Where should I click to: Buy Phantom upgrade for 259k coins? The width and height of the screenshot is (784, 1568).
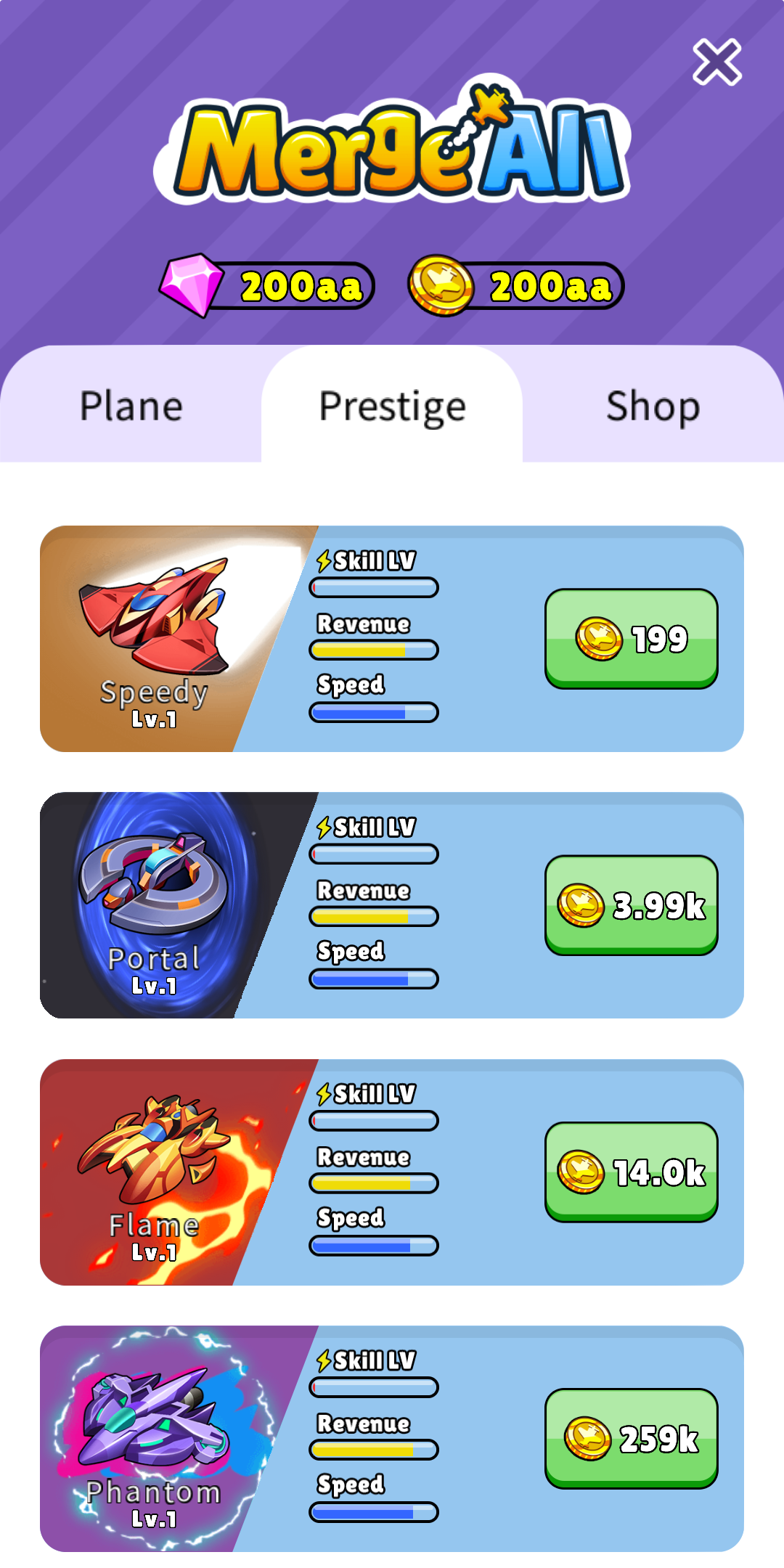tap(631, 1438)
